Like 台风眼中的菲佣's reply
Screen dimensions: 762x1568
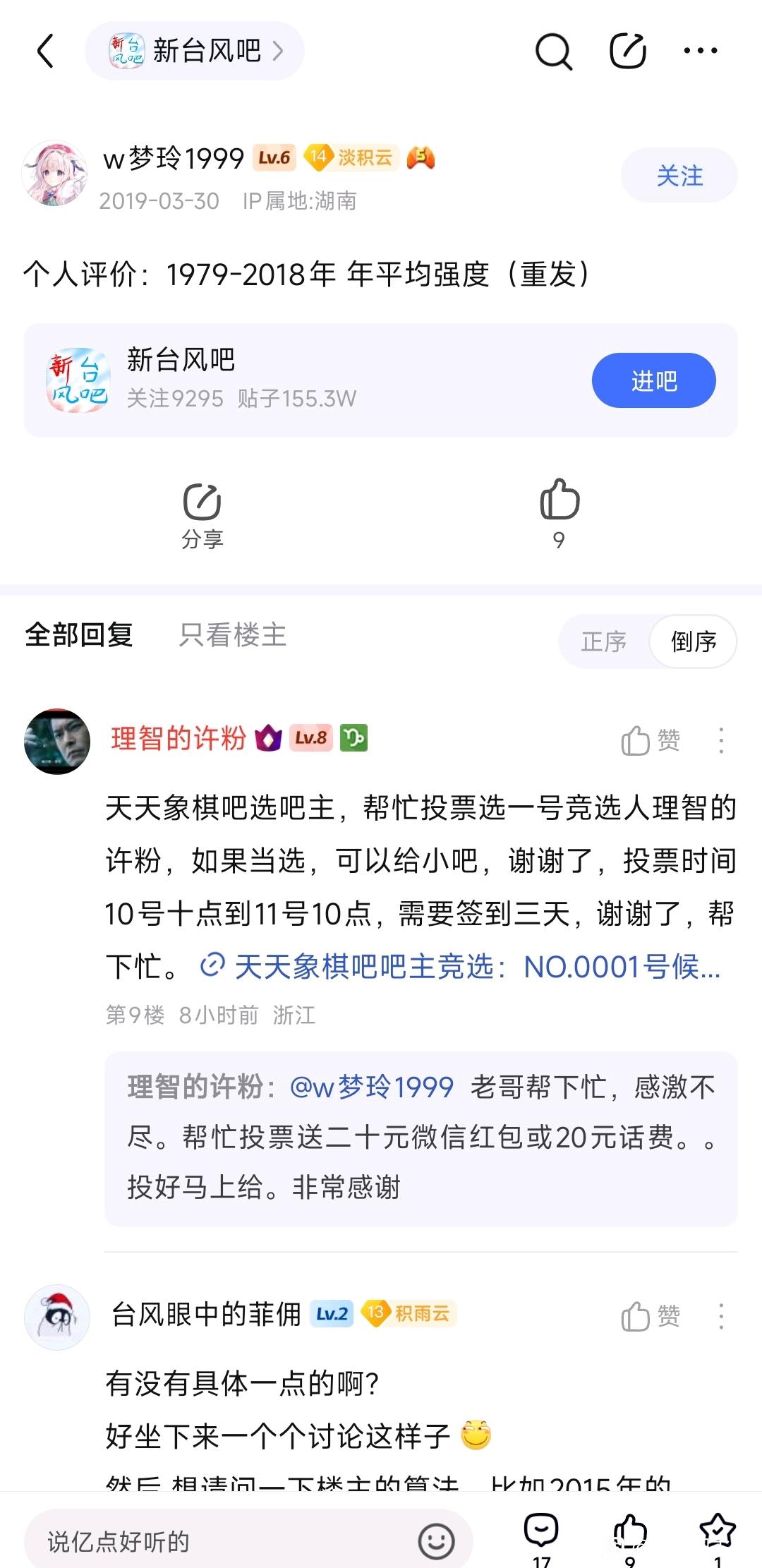click(x=650, y=1317)
